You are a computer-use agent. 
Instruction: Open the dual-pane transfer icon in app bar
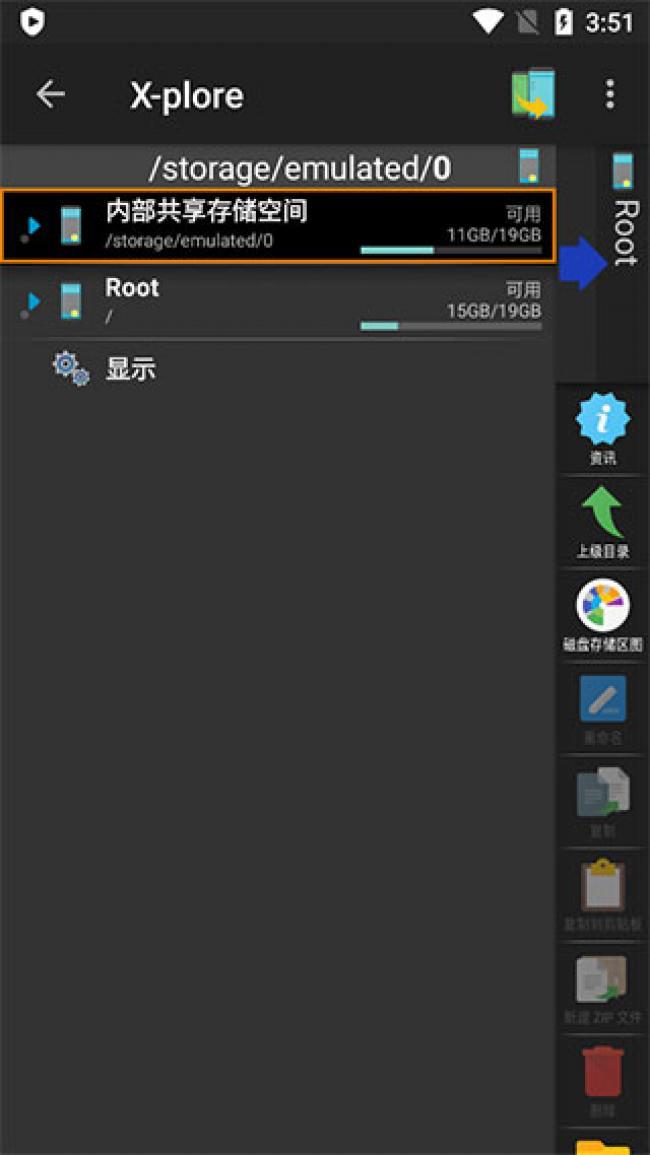coord(534,94)
